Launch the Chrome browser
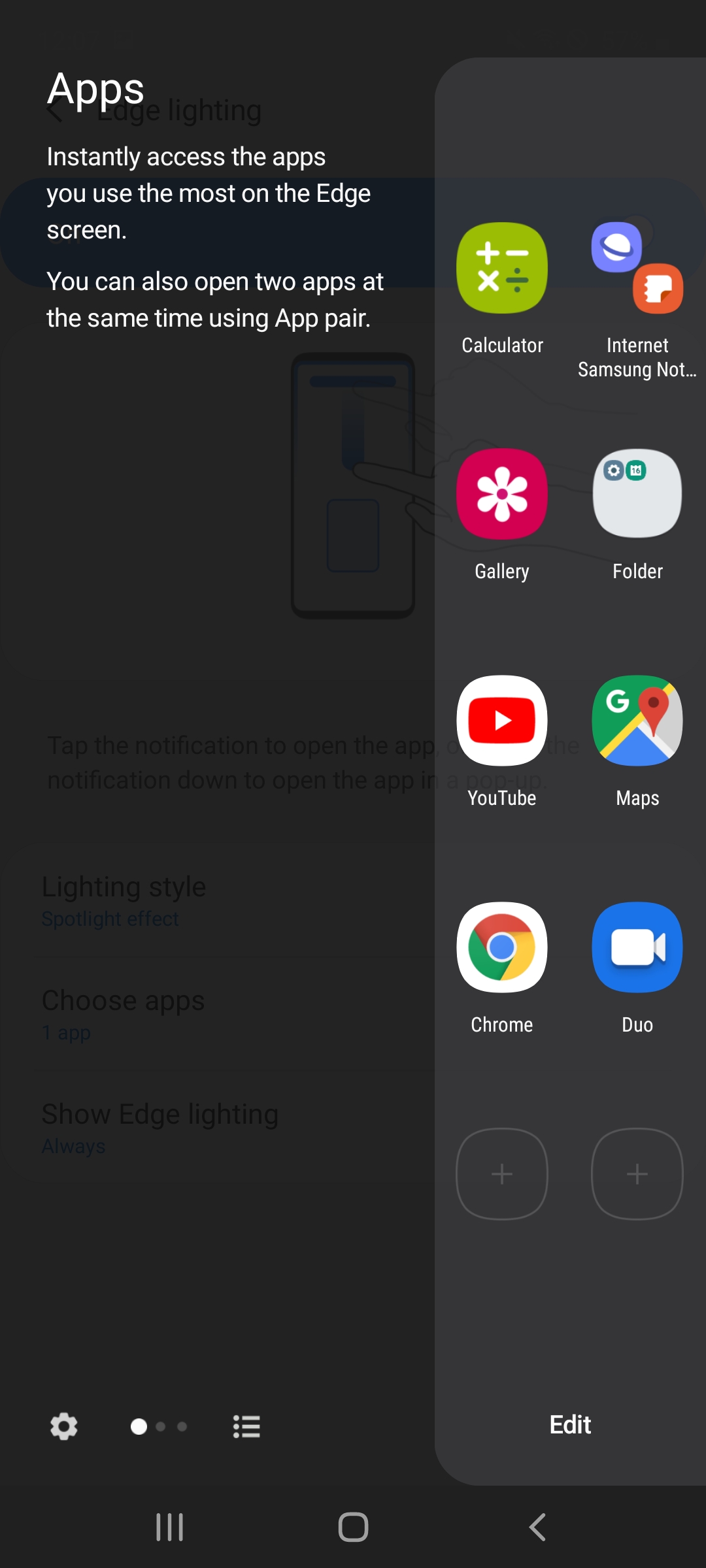Viewport: 706px width, 1568px height. [501, 947]
